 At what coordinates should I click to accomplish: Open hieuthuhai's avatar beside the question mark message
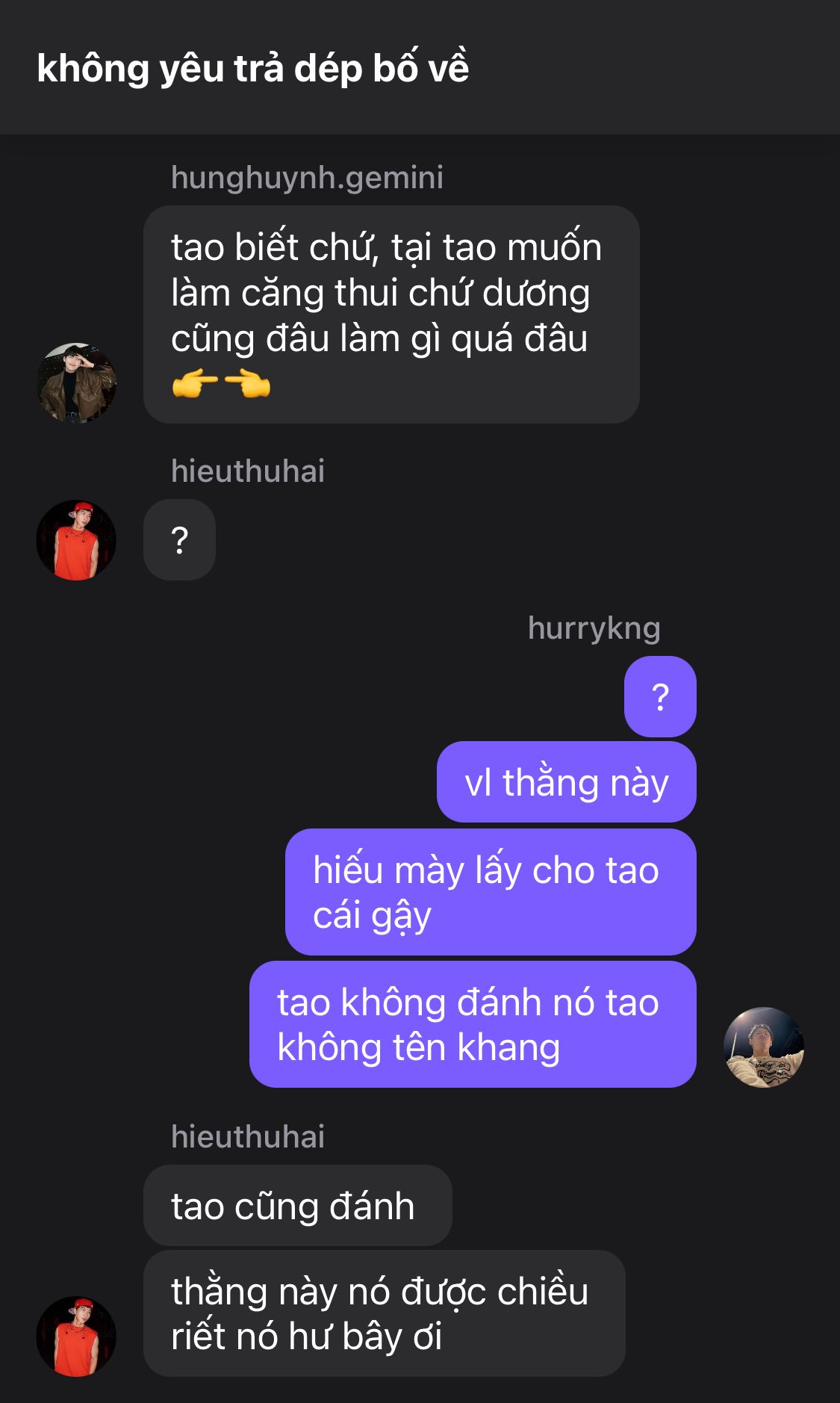click(76, 540)
